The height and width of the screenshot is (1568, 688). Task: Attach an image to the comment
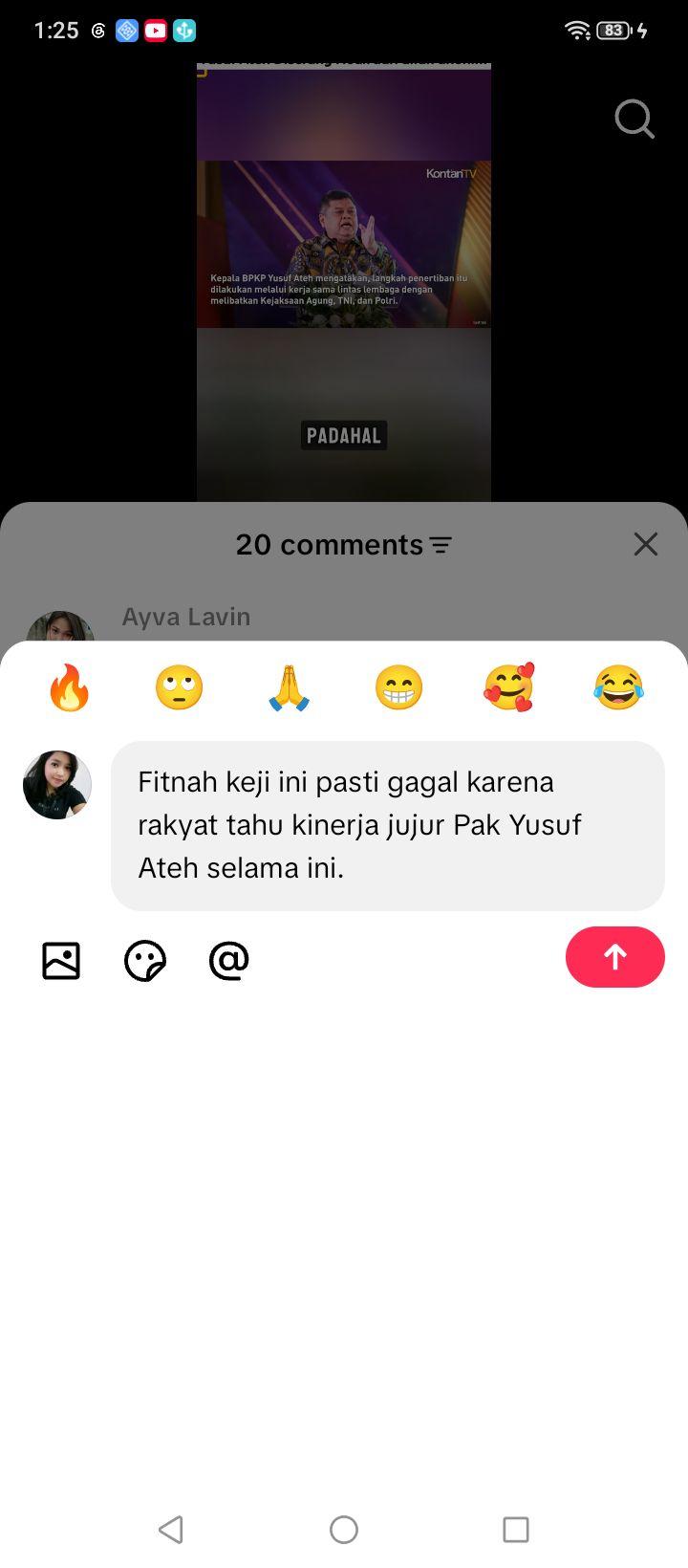click(x=61, y=961)
